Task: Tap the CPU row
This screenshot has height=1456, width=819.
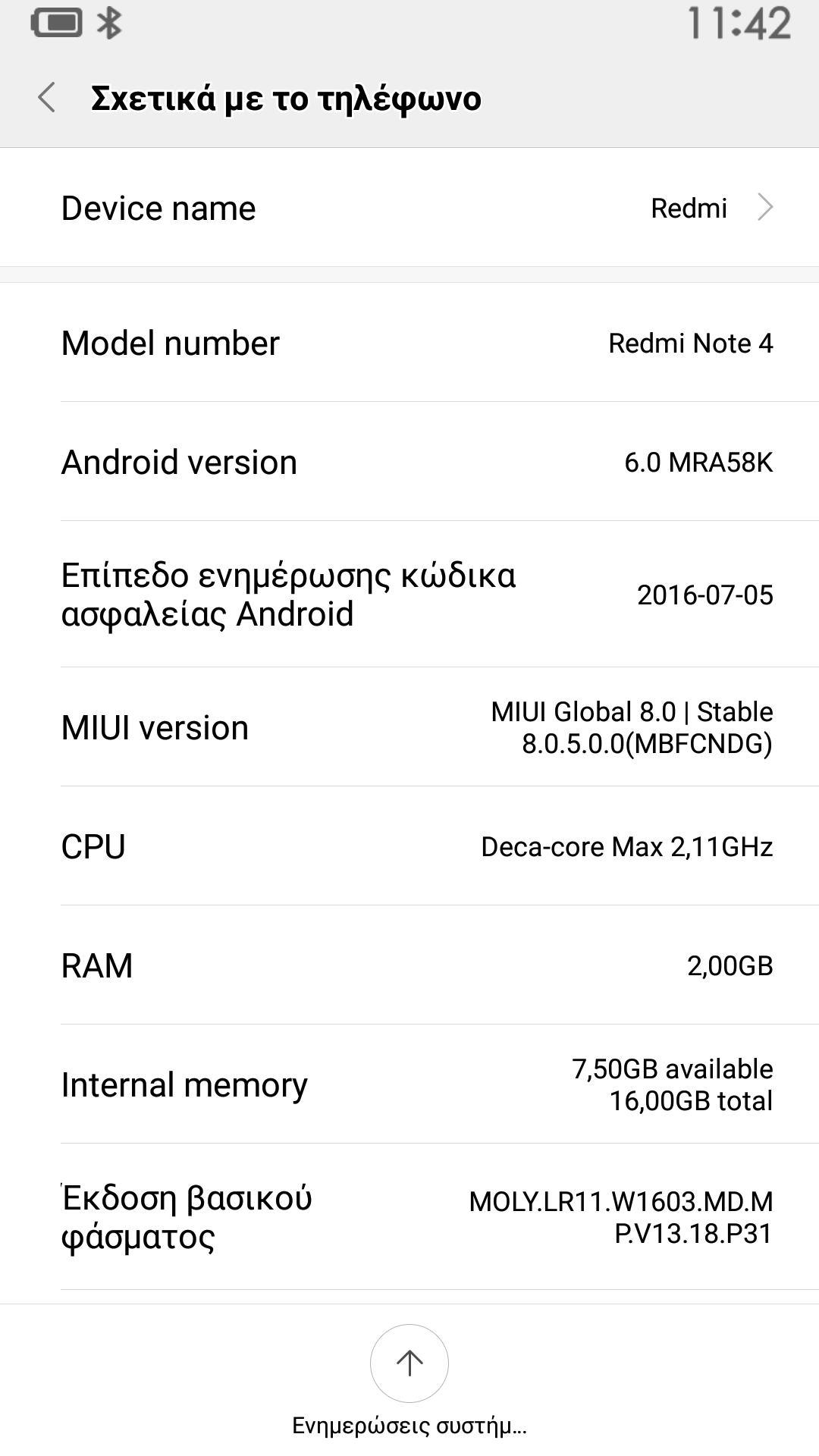Action: (409, 846)
